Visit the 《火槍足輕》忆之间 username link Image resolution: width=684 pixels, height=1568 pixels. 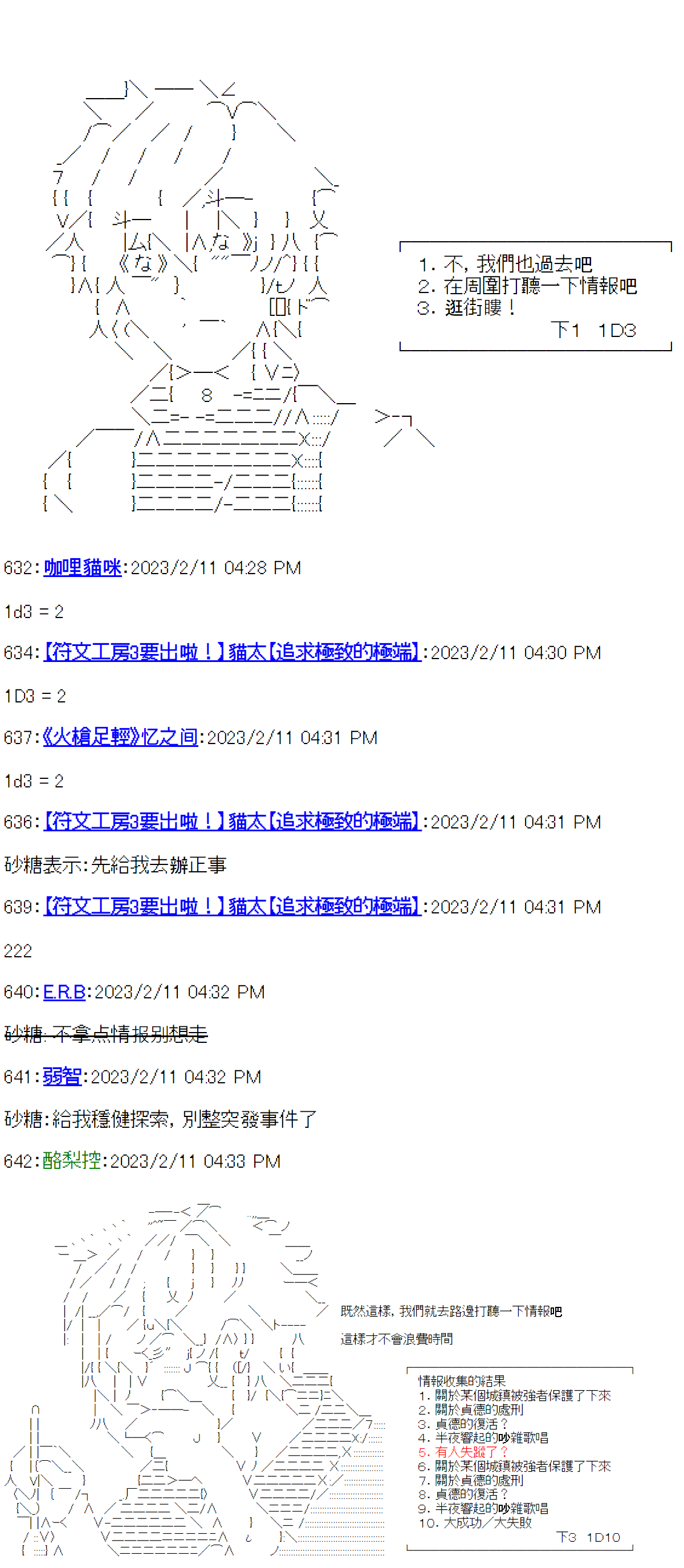(x=120, y=737)
